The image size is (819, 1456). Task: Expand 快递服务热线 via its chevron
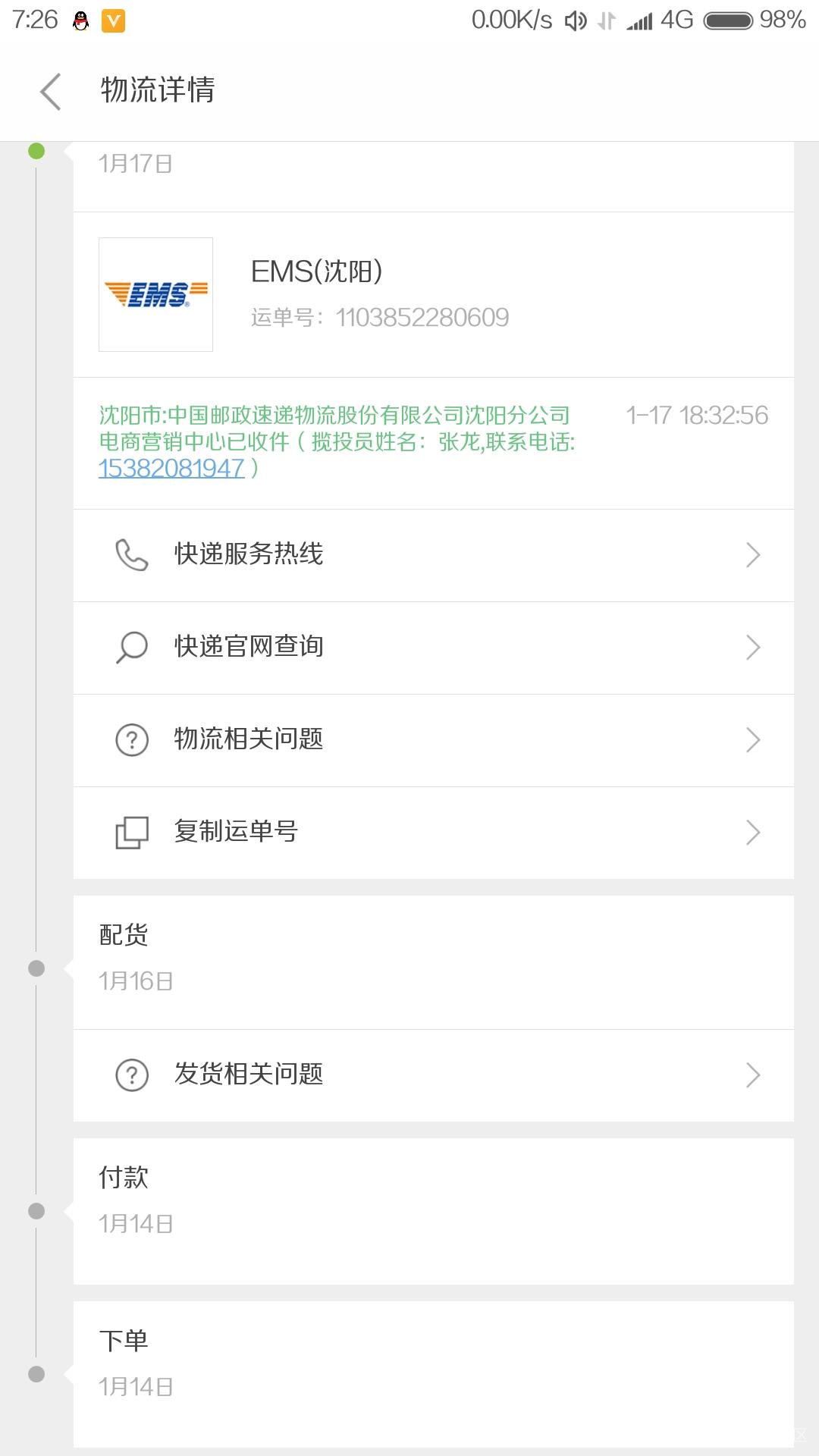tap(752, 554)
